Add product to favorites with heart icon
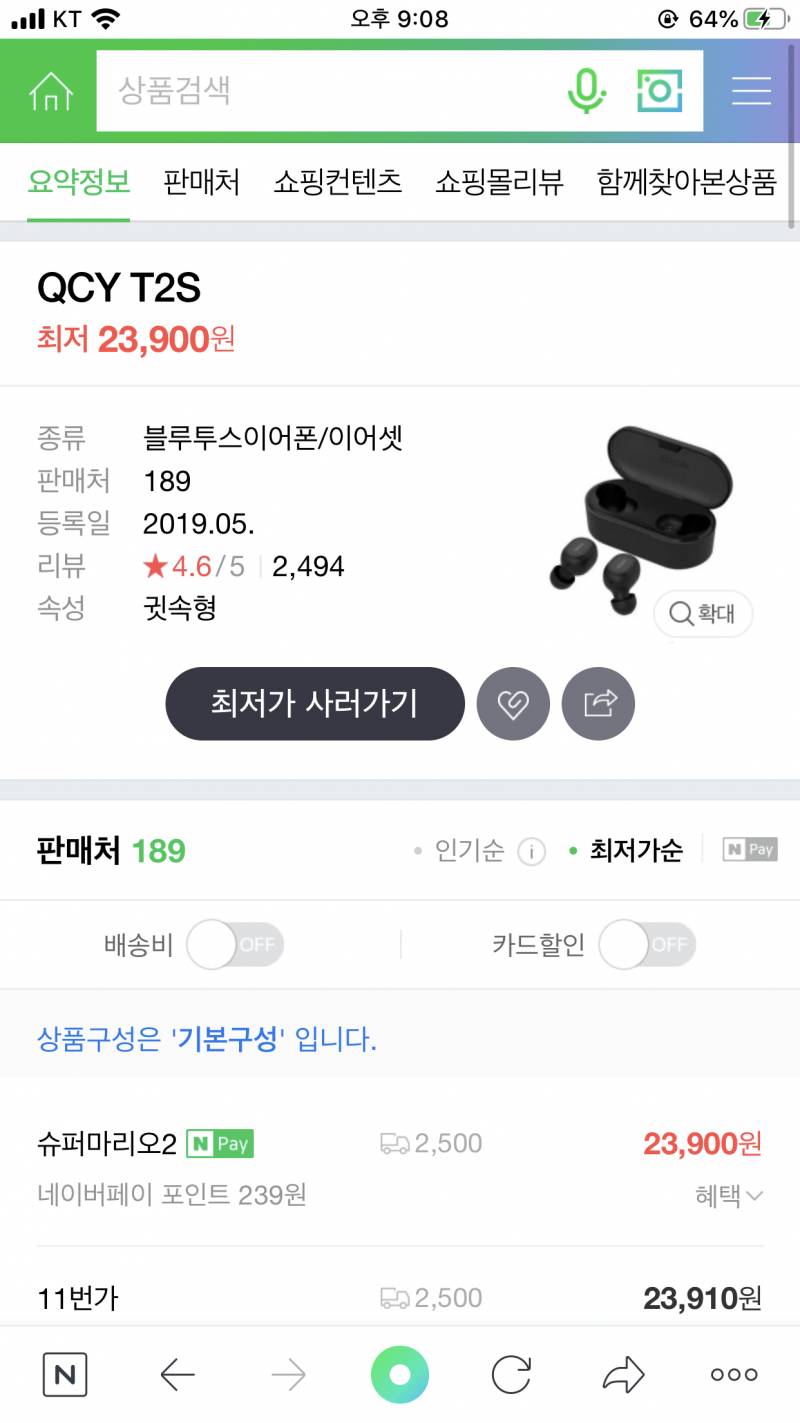The image size is (800, 1423). click(x=513, y=704)
